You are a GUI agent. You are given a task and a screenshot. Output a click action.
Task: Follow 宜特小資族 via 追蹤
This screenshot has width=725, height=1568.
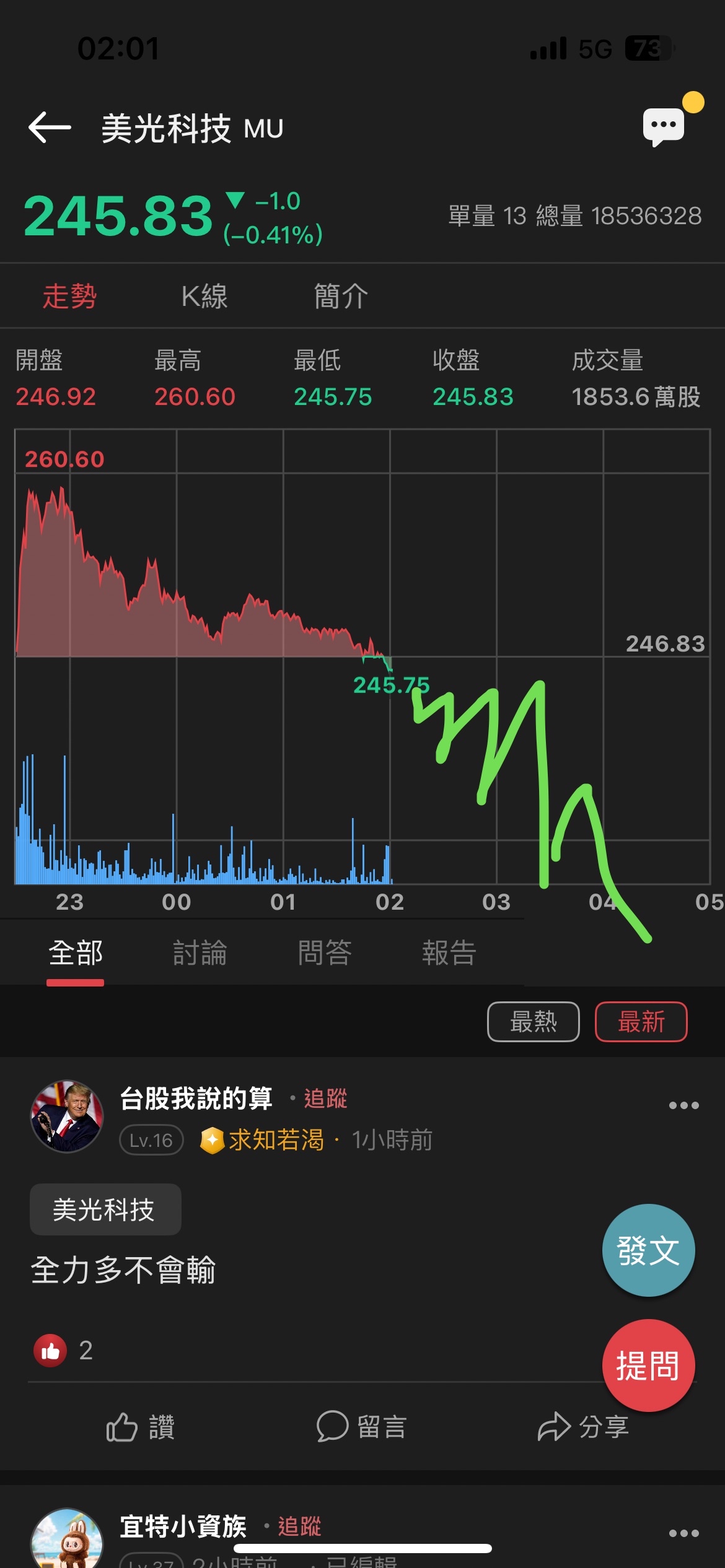point(299,1527)
